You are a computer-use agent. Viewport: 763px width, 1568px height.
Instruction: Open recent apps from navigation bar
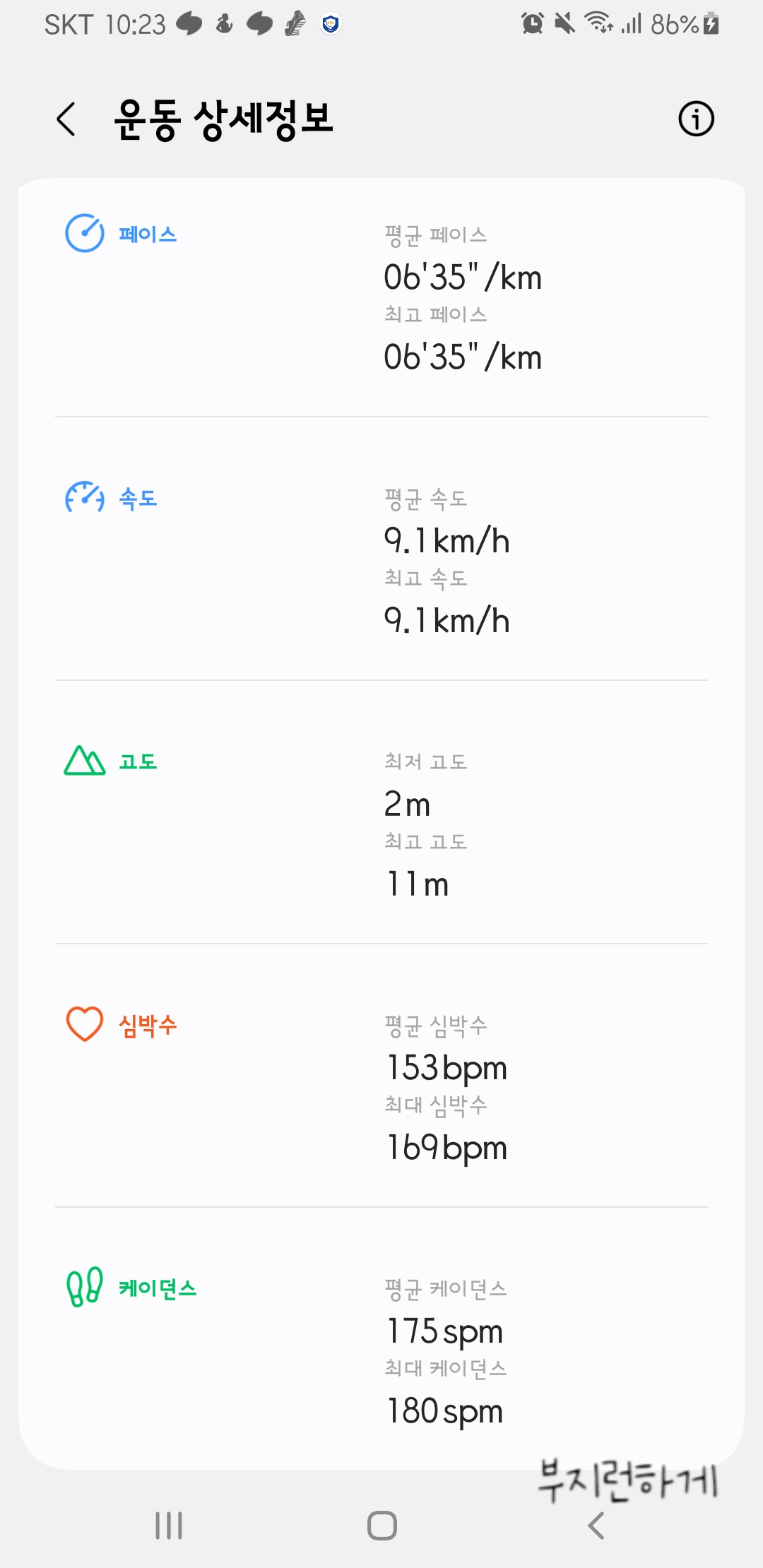tap(169, 1526)
